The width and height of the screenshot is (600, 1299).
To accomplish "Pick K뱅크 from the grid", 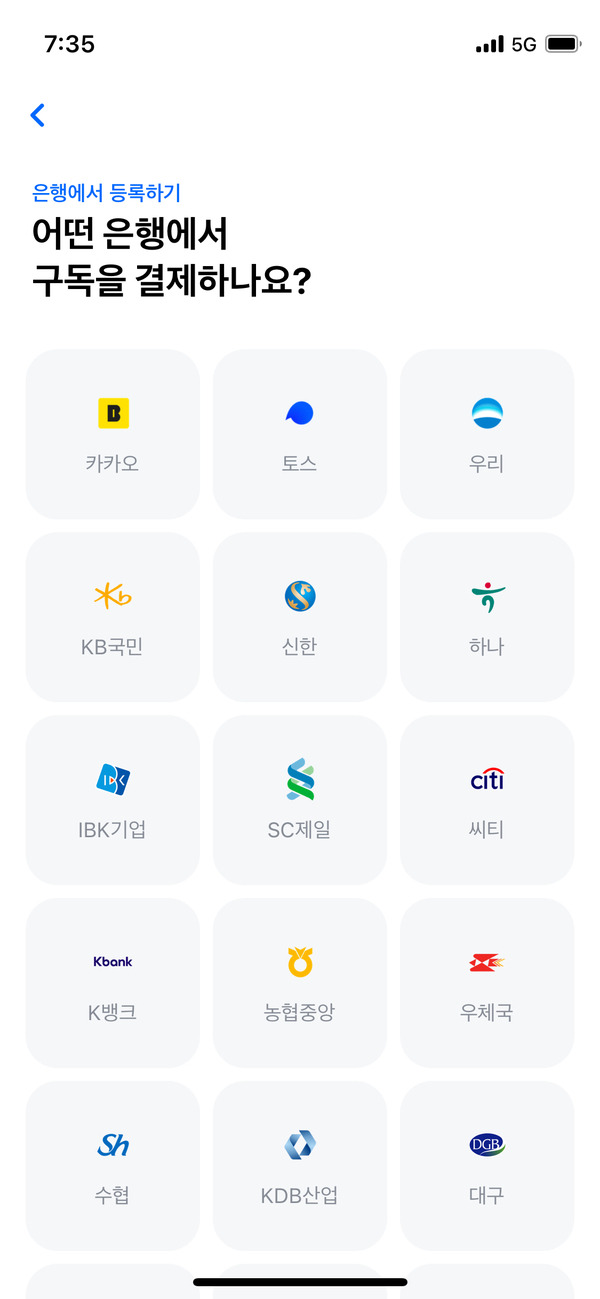I will pyautogui.click(x=112, y=983).
